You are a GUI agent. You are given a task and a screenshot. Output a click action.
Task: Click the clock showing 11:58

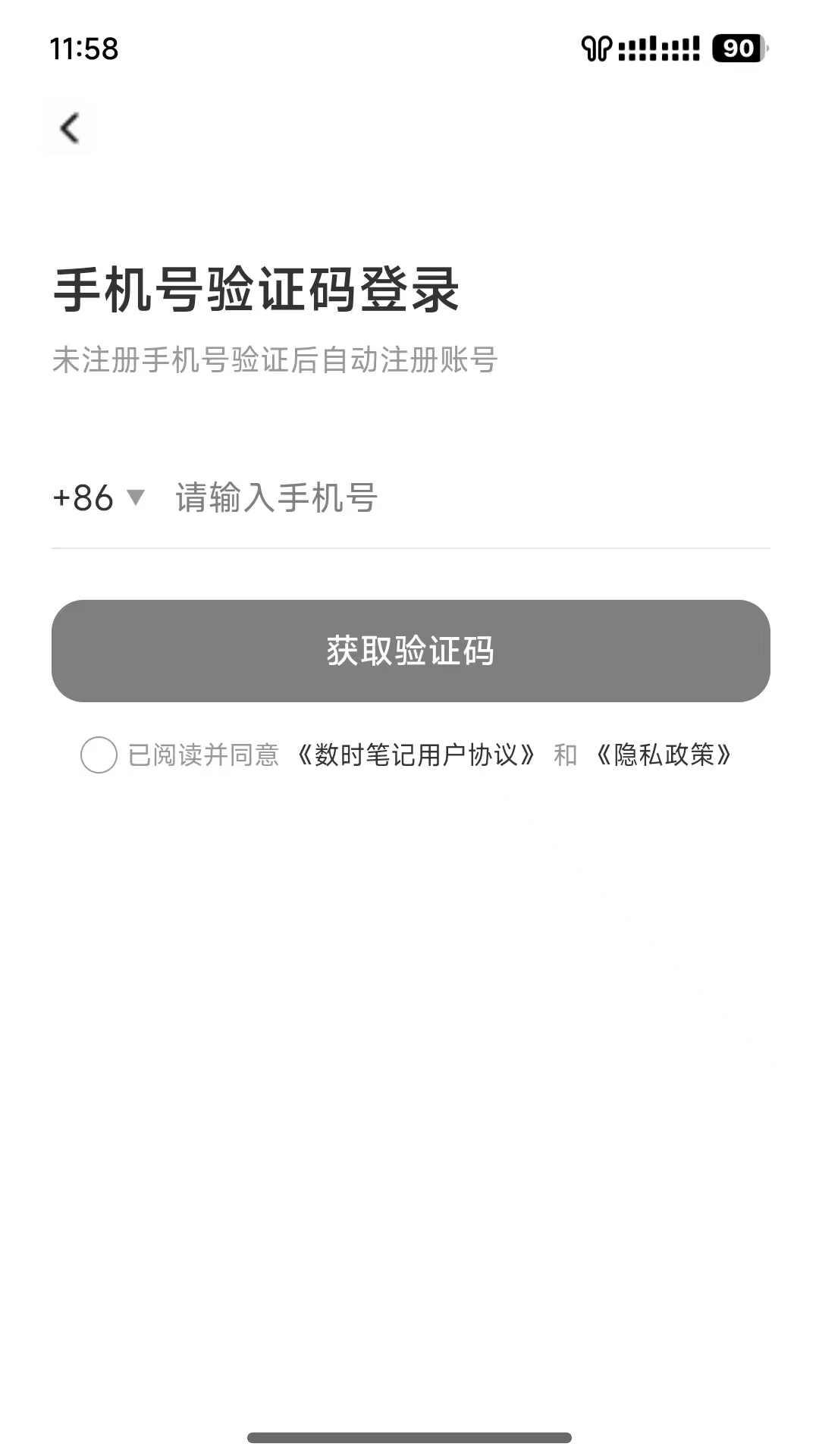83,49
